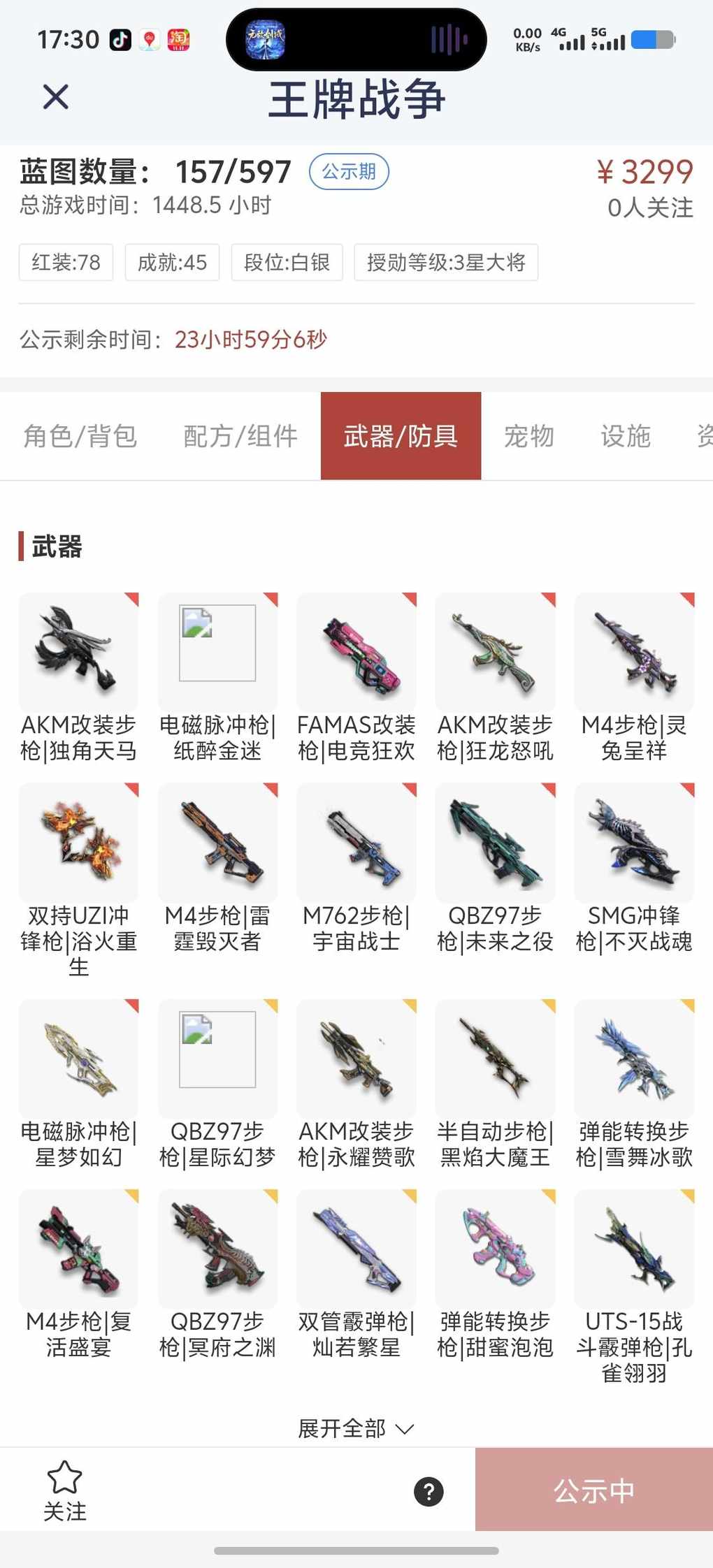This screenshot has width=713, height=1568.
Task: Follow this account with the 关注 star
Action: [x=64, y=1490]
